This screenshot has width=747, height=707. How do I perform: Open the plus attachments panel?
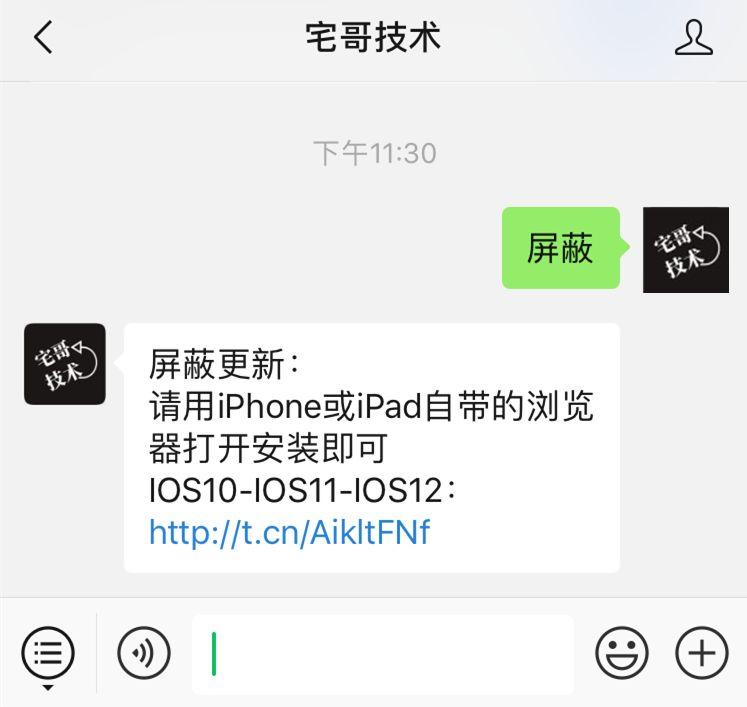pyautogui.click(x=702, y=655)
